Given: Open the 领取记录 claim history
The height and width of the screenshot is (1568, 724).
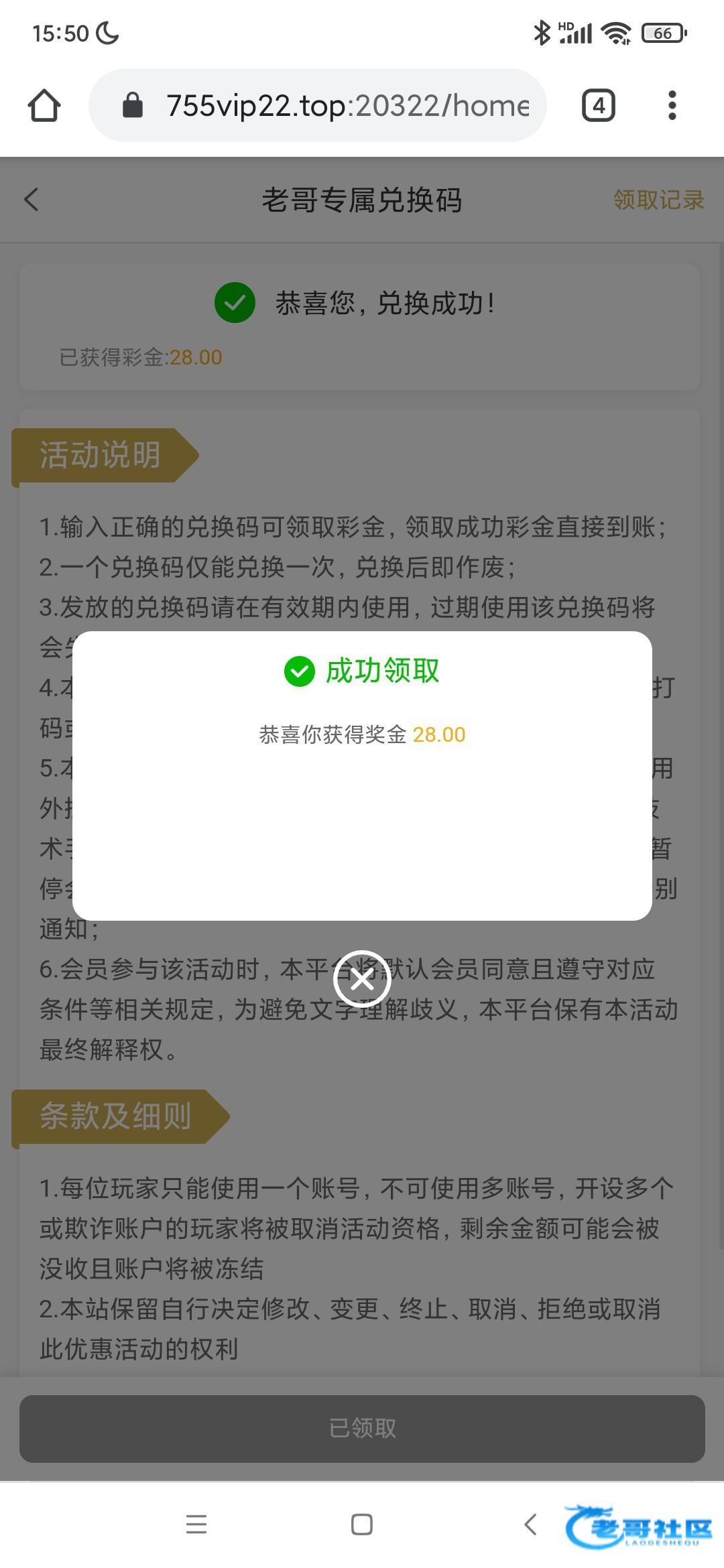Looking at the screenshot, I should click(x=658, y=200).
